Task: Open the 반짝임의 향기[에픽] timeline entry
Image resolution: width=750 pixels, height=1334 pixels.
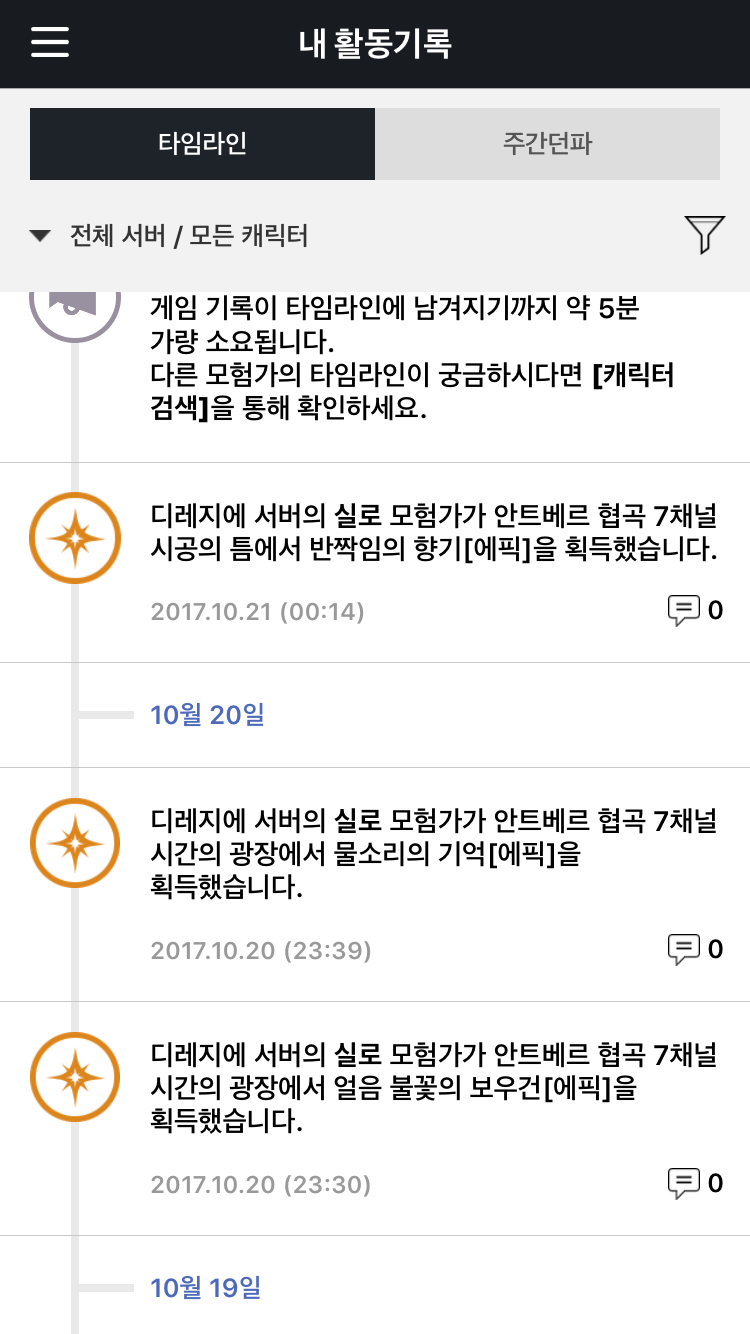Action: [434, 532]
